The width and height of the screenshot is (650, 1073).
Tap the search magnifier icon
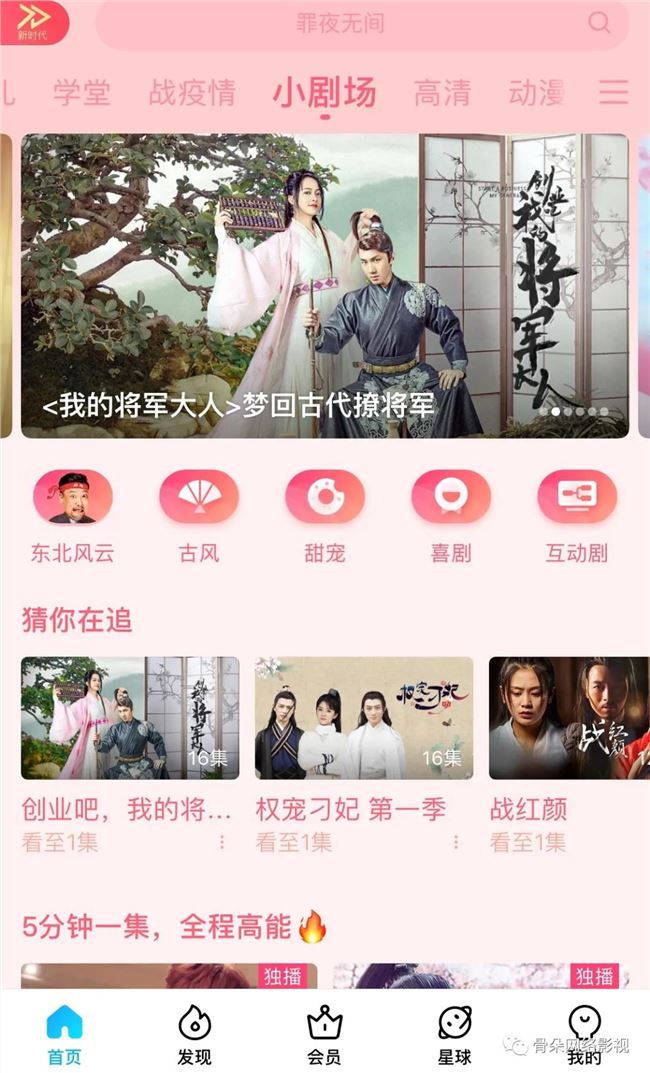click(599, 23)
